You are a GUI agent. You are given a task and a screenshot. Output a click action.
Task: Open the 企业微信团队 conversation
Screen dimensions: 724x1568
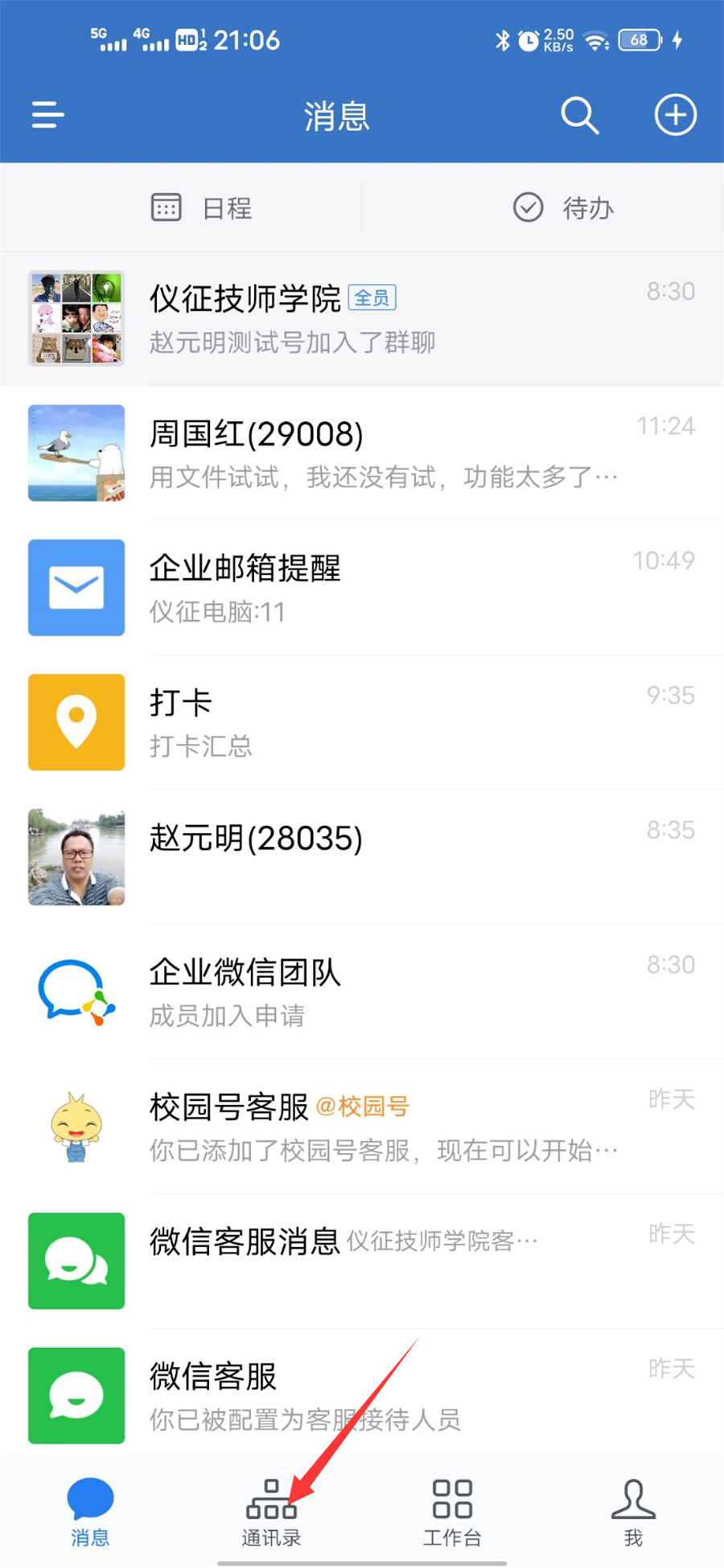point(362,991)
